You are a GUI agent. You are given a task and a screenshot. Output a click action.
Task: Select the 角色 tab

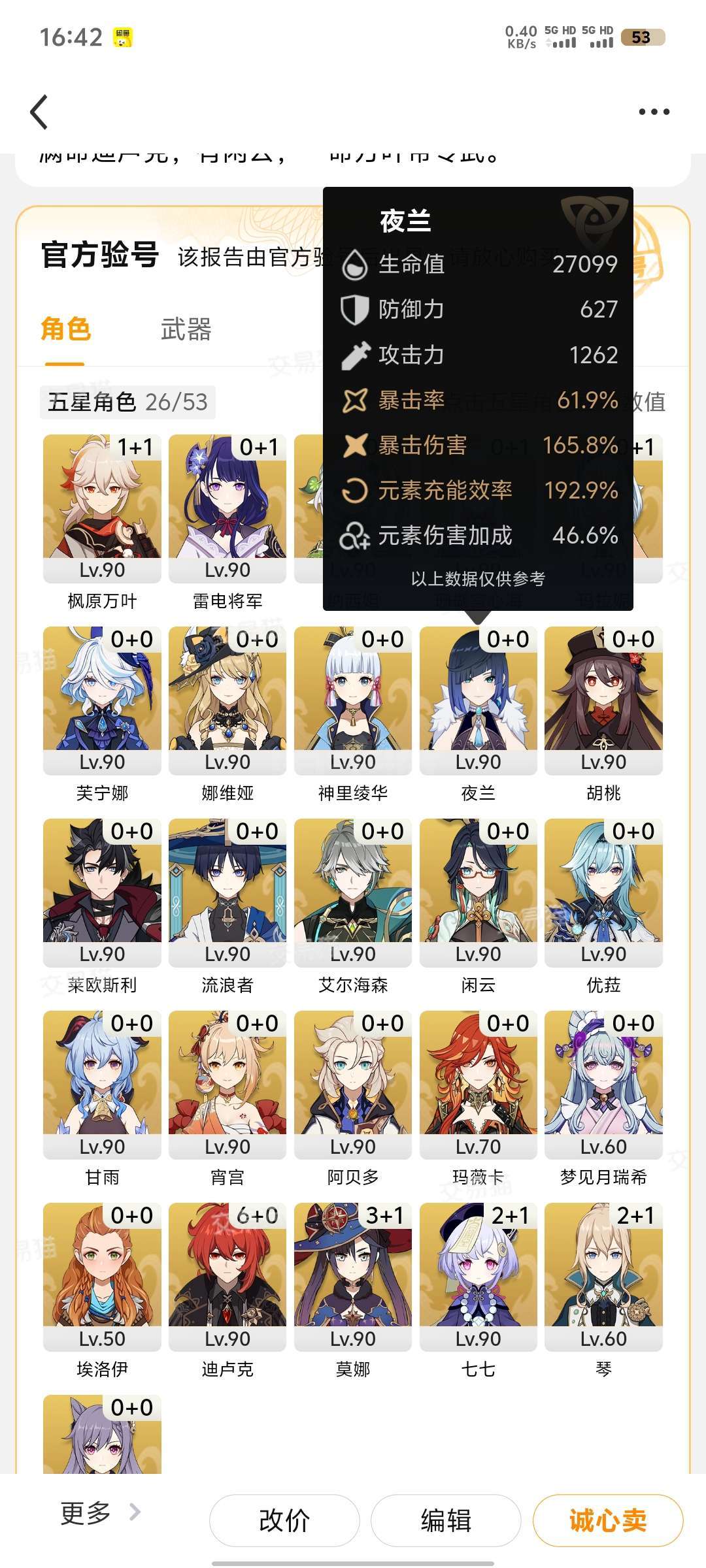click(x=65, y=329)
